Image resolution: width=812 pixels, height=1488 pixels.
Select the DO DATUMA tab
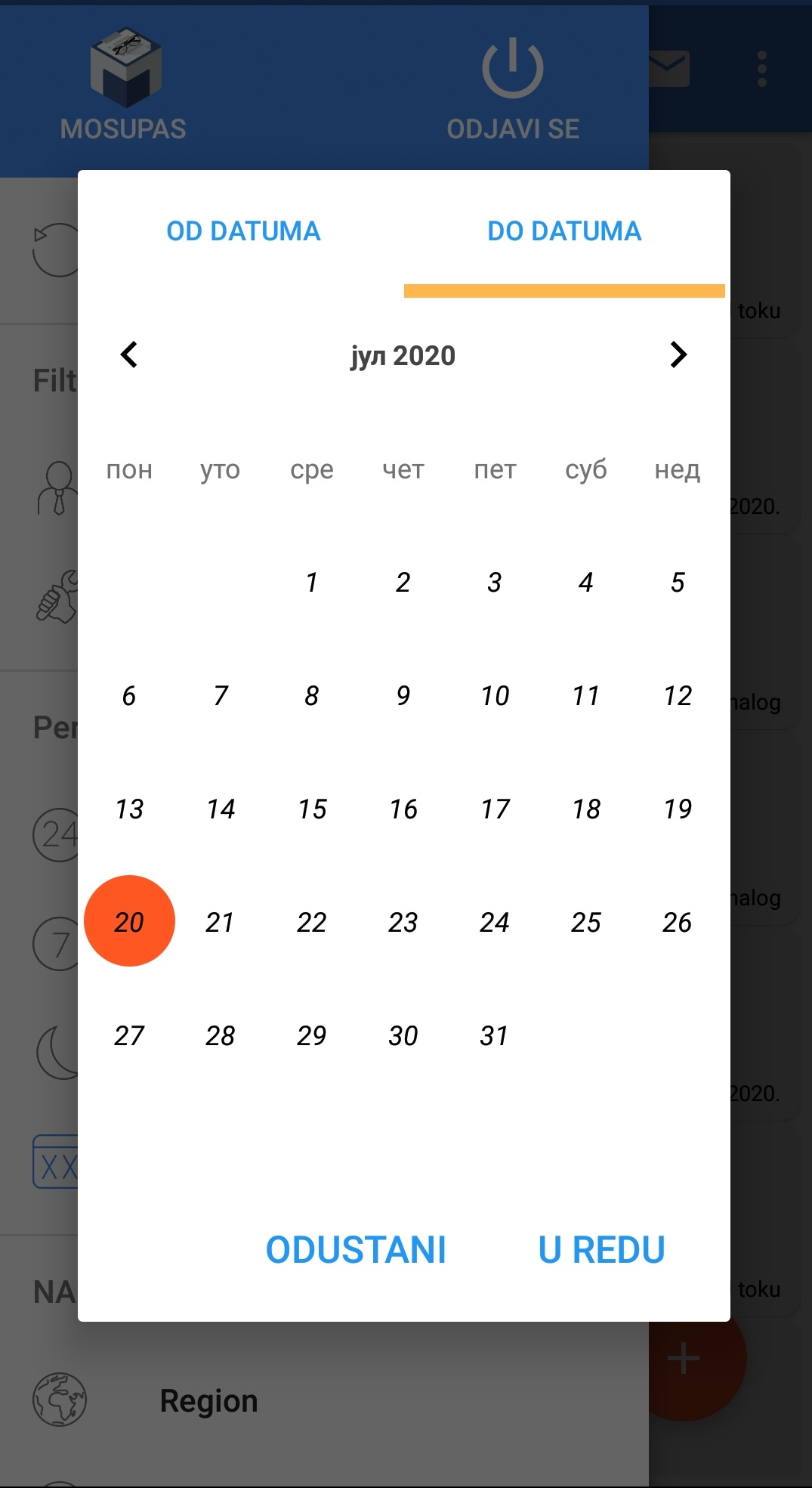coord(563,231)
